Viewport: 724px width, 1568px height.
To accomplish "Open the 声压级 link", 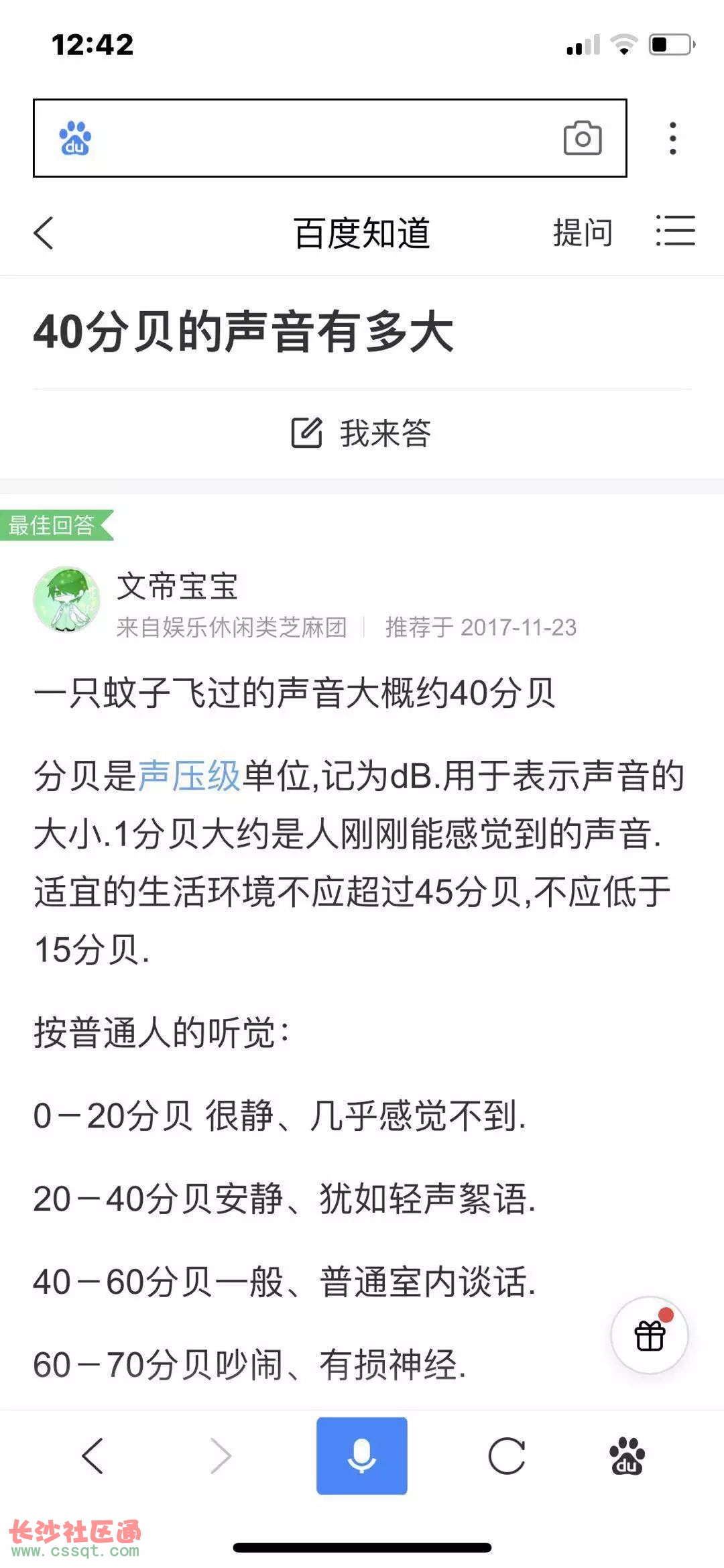I will (189, 776).
